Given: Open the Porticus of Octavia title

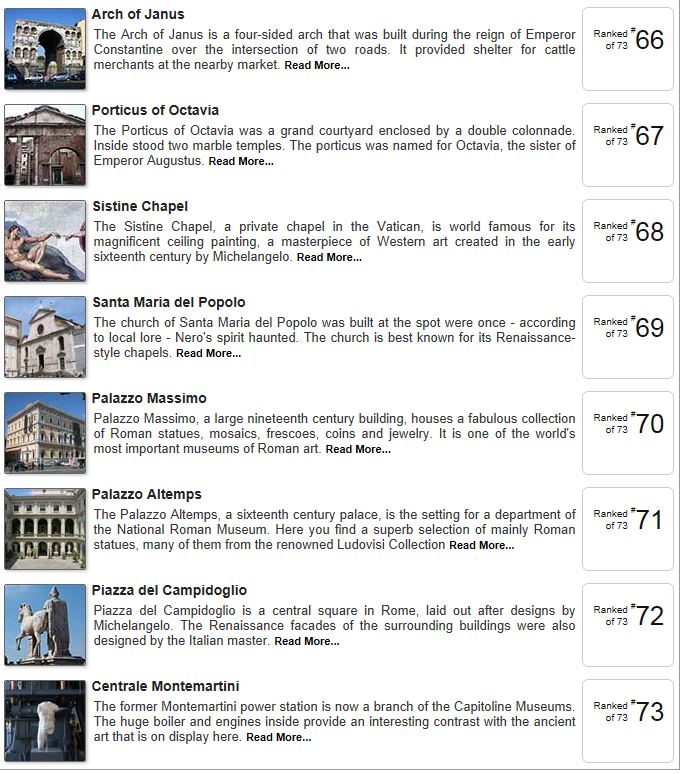Looking at the screenshot, I should pyautogui.click(x=155, y=110).
